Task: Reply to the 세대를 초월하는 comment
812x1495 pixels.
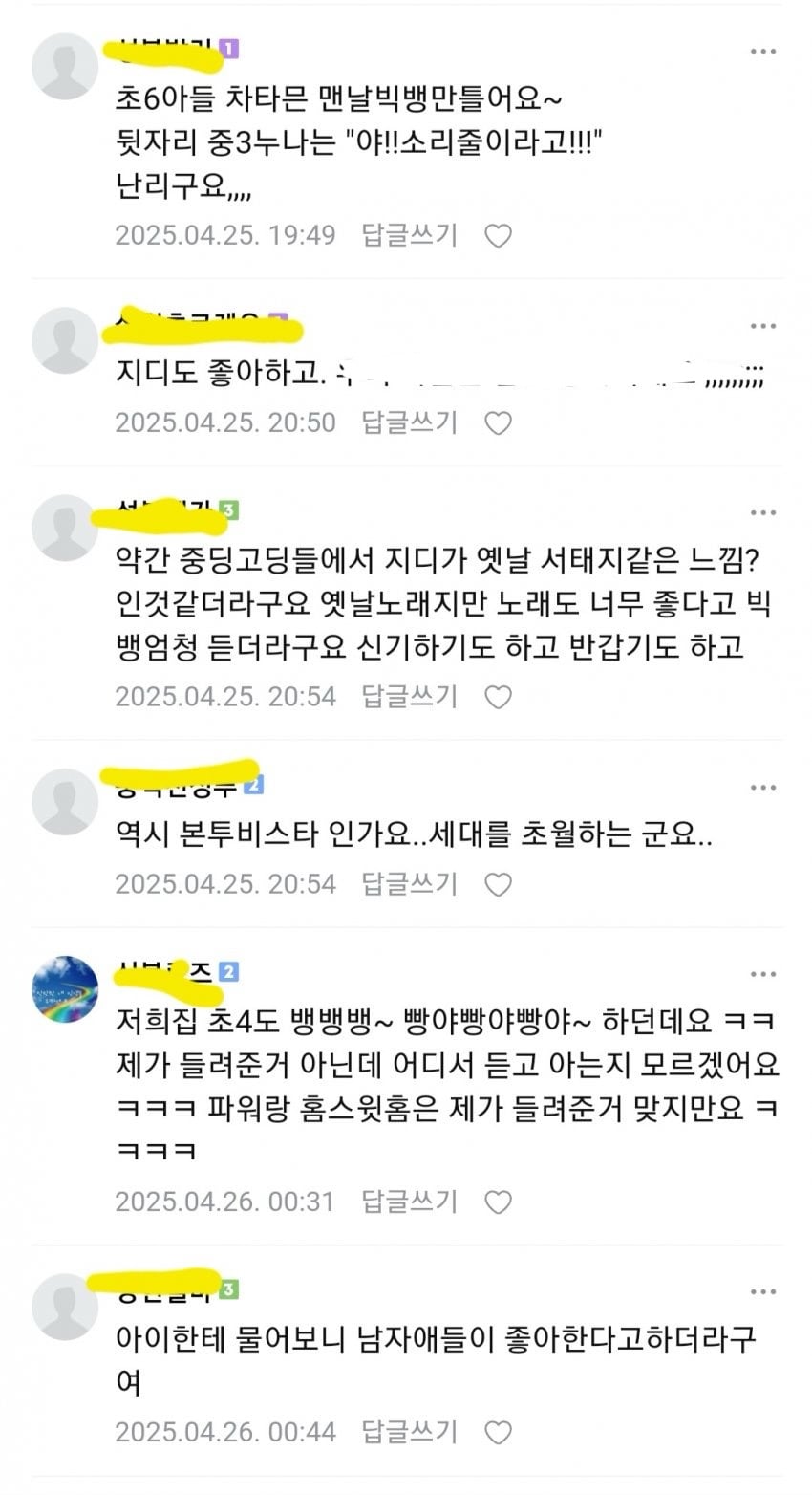Action: pos(409,884)
